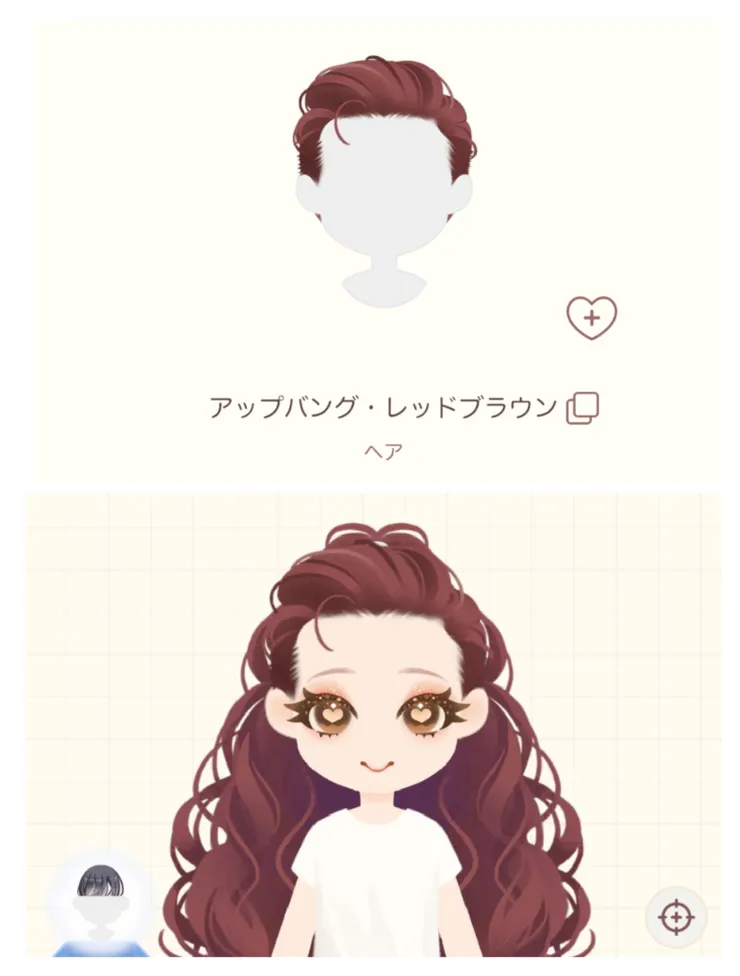This screenshot has width=740, height=976.
Task: Open the avatar silhouette thumbnail
Action: 98,903
